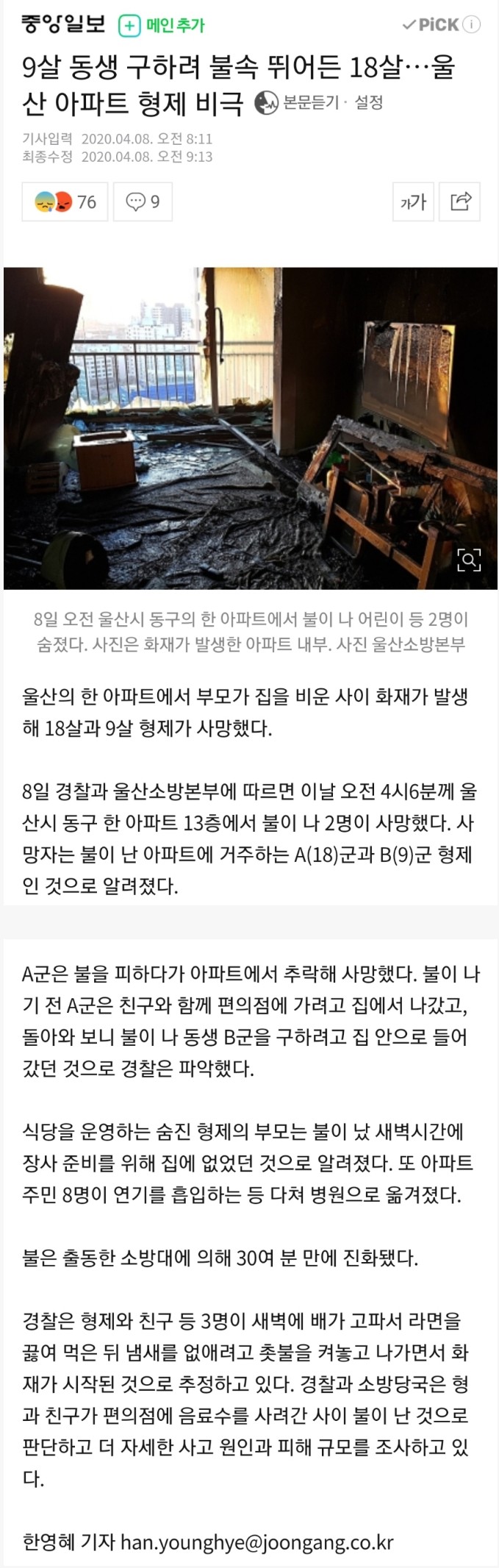The width and height of the screenshot is (499, 1568).
Task: Open the 설정 link for audio reading
Action: coord(369,103)
